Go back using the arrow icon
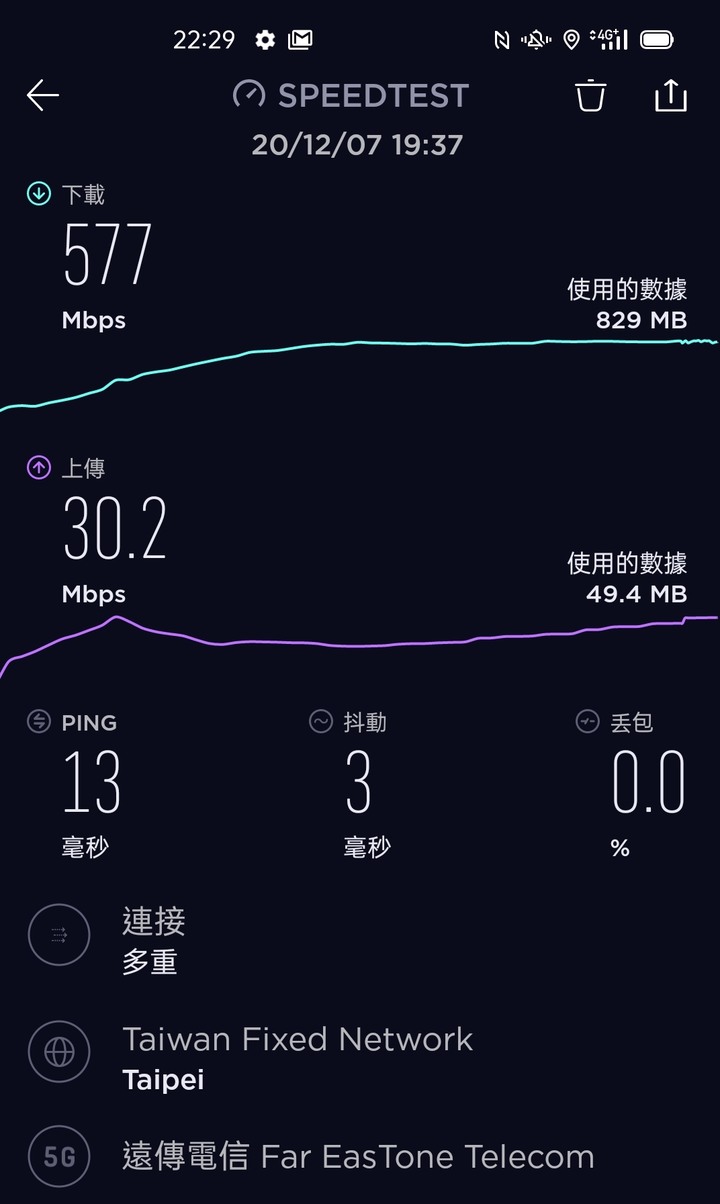This screenshot has height=1204, width=720. (43, 96)
